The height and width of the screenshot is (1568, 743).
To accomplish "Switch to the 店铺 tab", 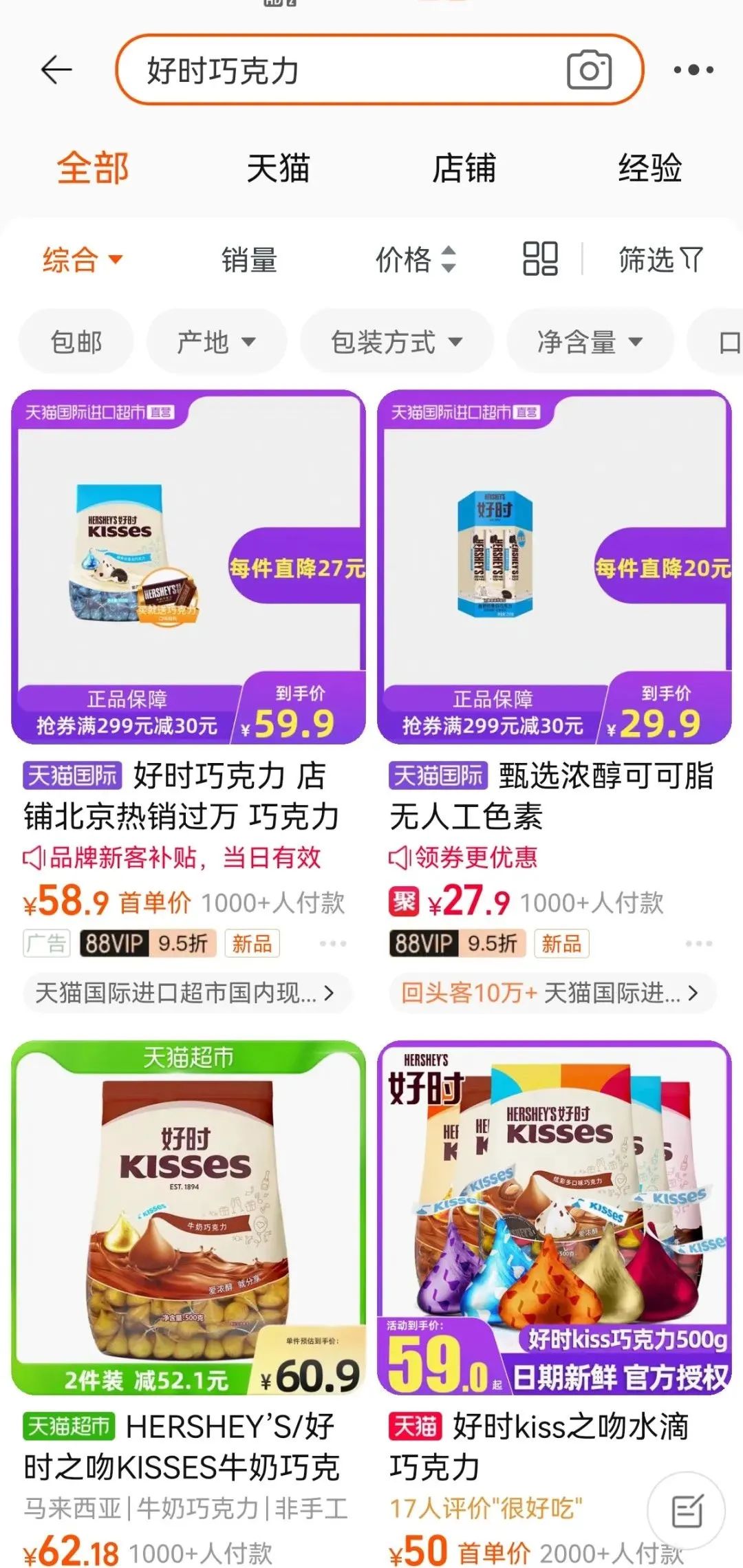I will (x=464, y=167).
